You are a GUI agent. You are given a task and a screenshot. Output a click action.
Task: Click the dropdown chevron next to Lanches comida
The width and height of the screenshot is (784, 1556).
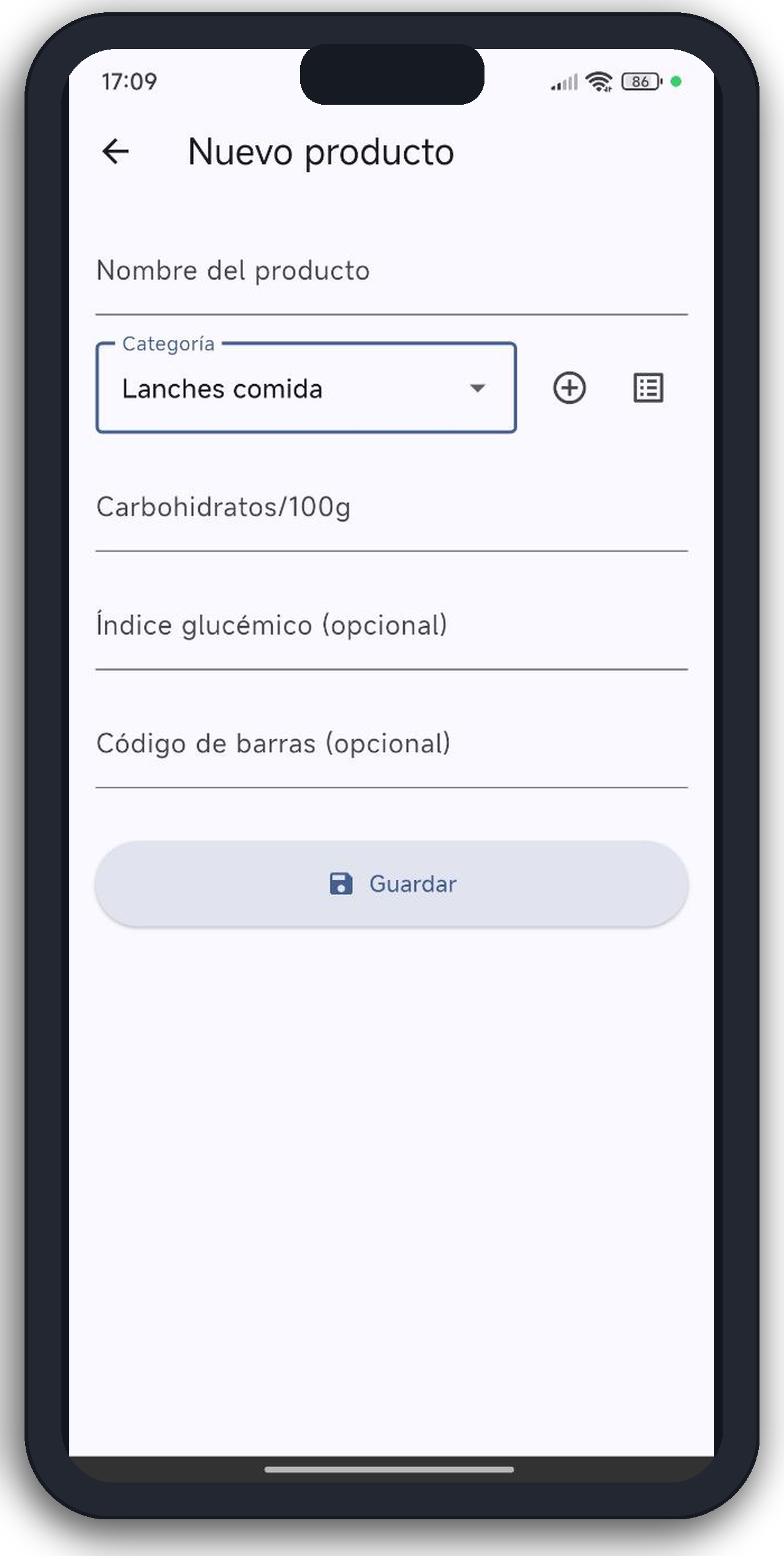pyautogui.click(x=477, y=388)
